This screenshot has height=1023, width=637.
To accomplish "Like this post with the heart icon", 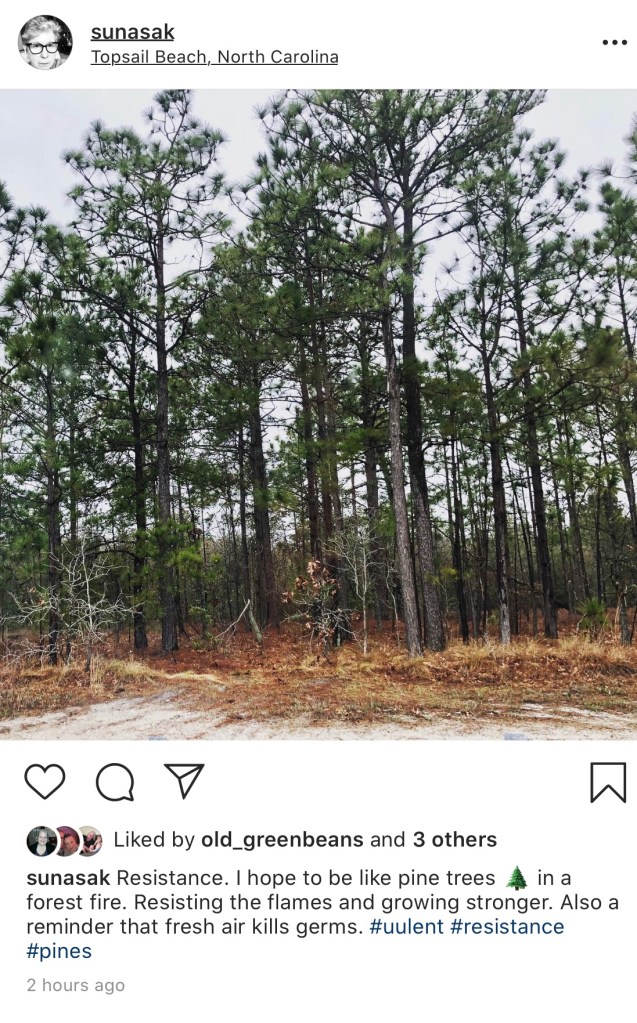I will click(45, 781).
